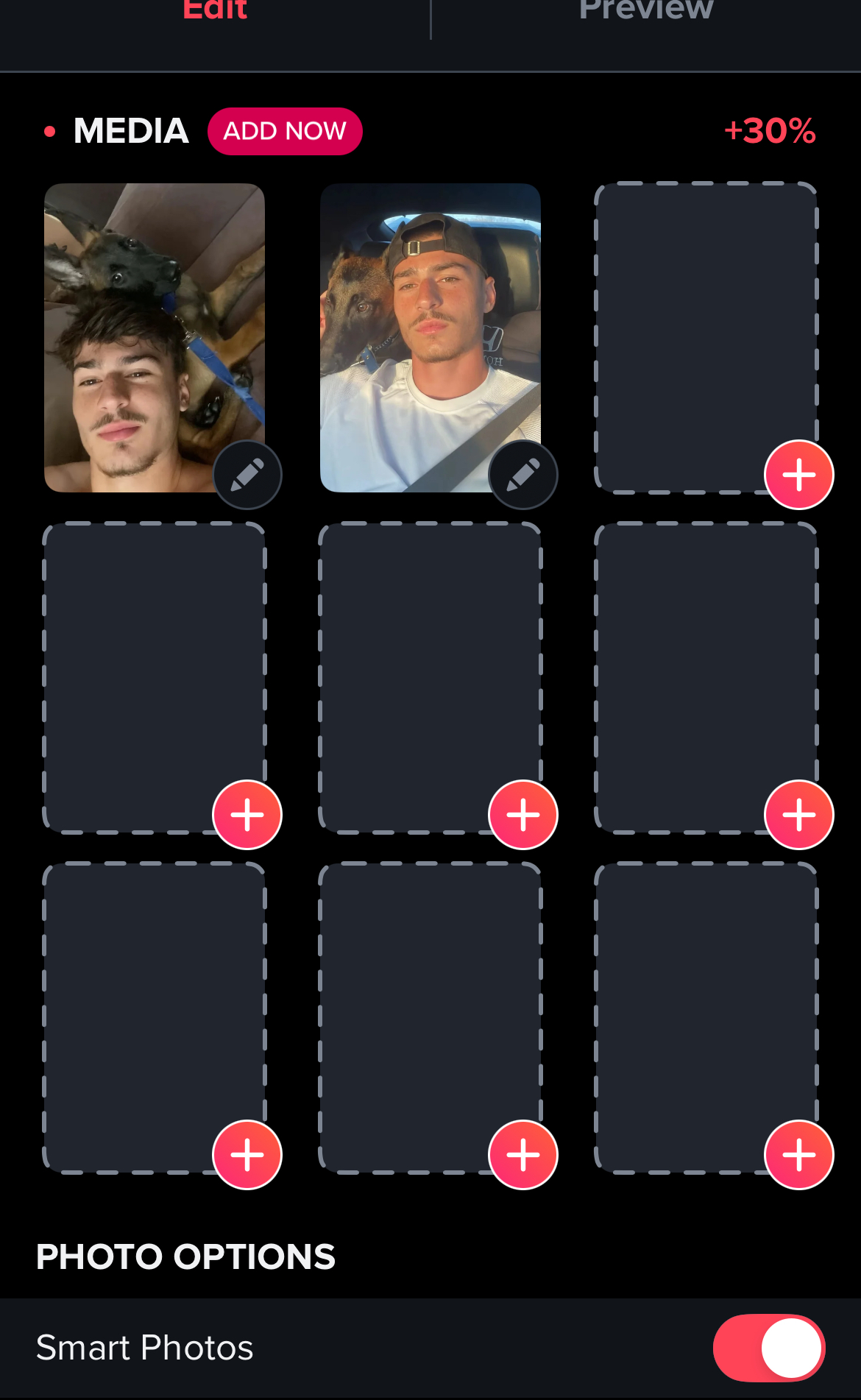Viewport: 861px width, 1400px height.
Task: Open the car selfie photo with seatbelt
Action: [431, 338]
